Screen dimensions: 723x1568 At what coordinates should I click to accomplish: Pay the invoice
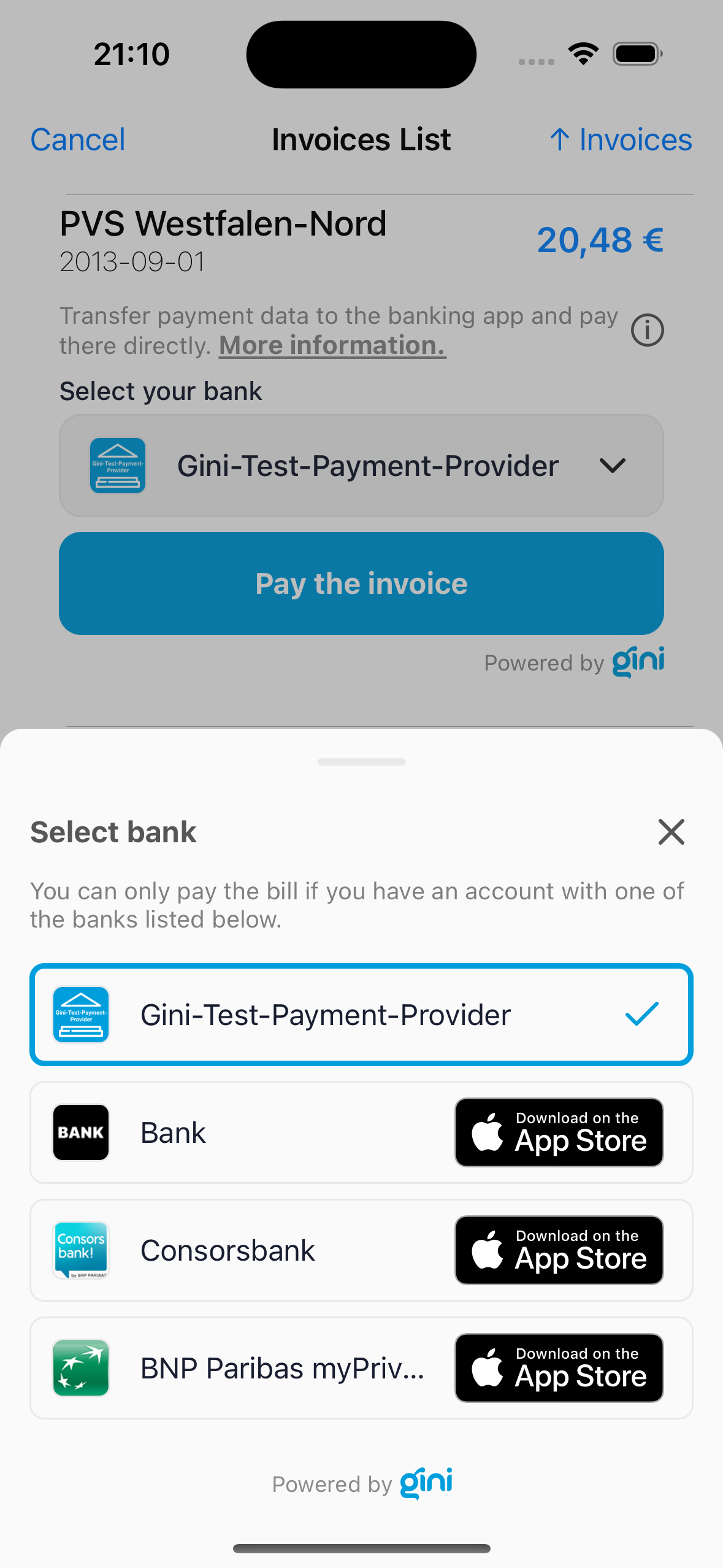click(361, 583)
